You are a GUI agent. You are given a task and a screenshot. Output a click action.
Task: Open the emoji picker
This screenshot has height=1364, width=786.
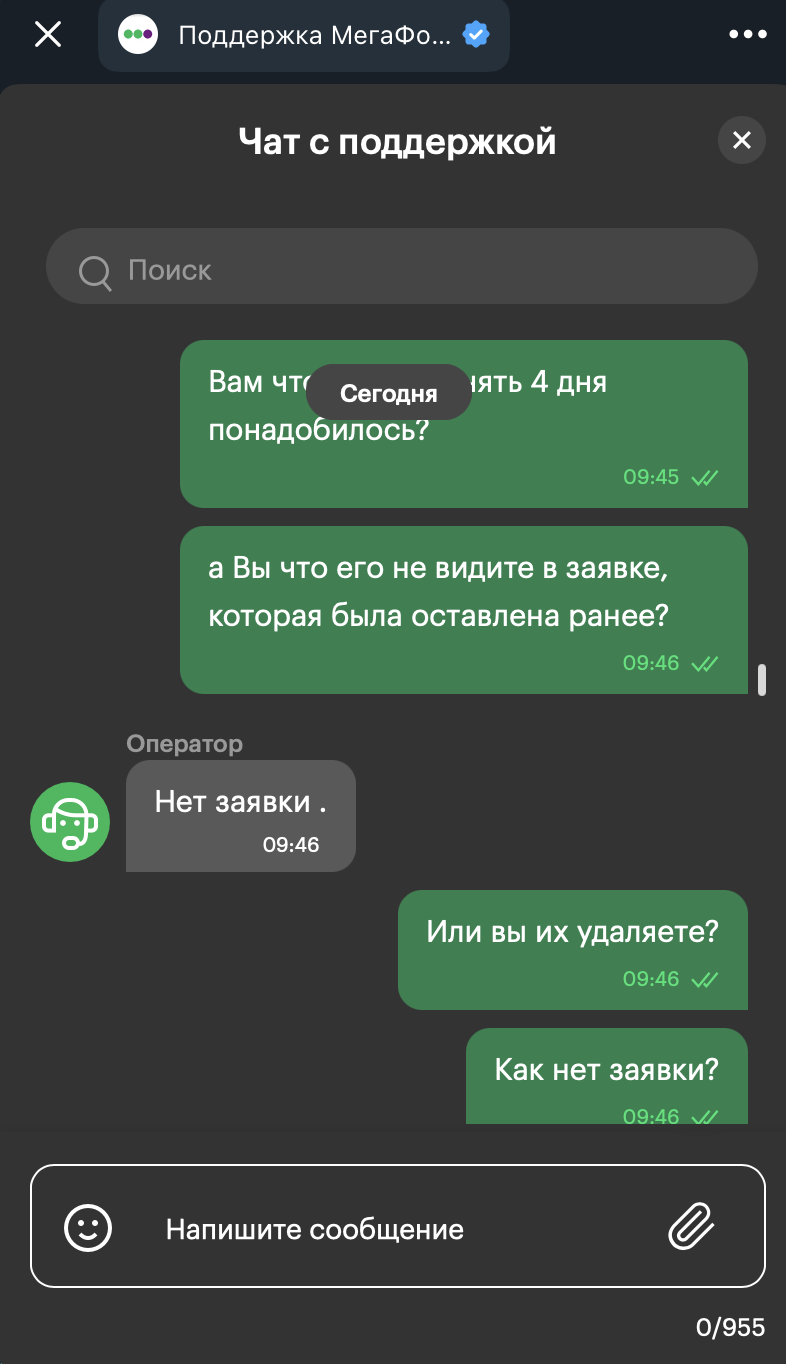click(89, 1227)
